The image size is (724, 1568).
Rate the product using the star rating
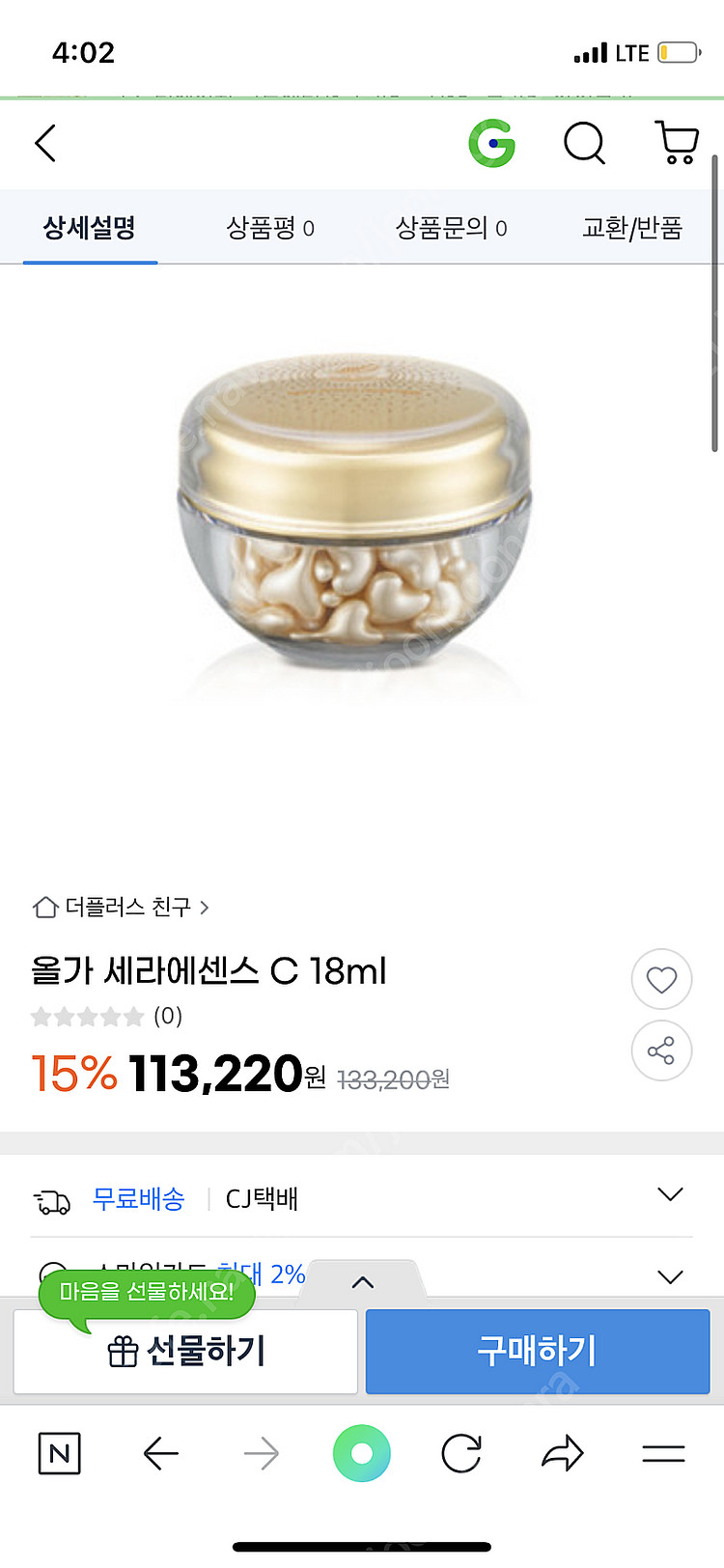click(x=88, y=1016)
